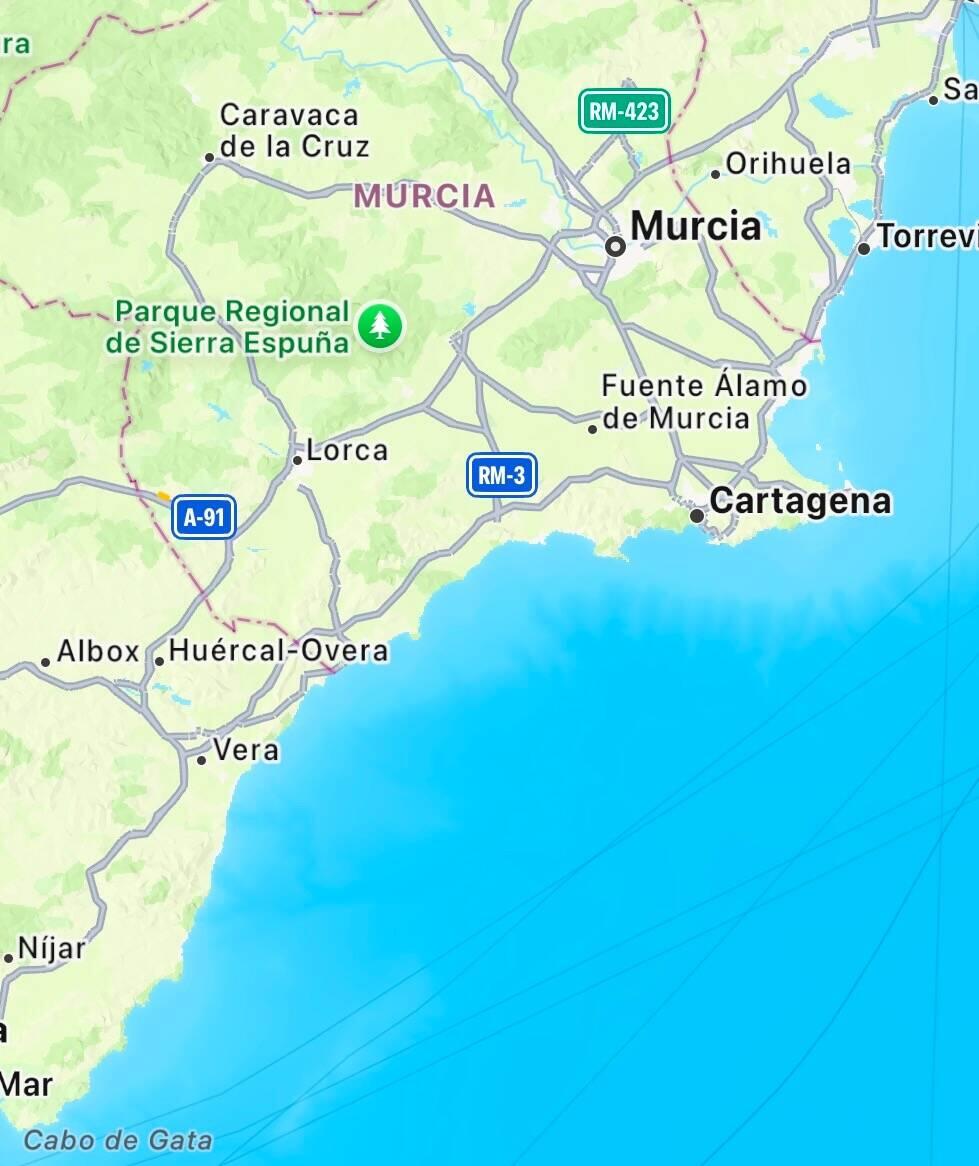
Task: Open the Parque Regional de Sierra Espuña marker
Action: click(380, 326)
